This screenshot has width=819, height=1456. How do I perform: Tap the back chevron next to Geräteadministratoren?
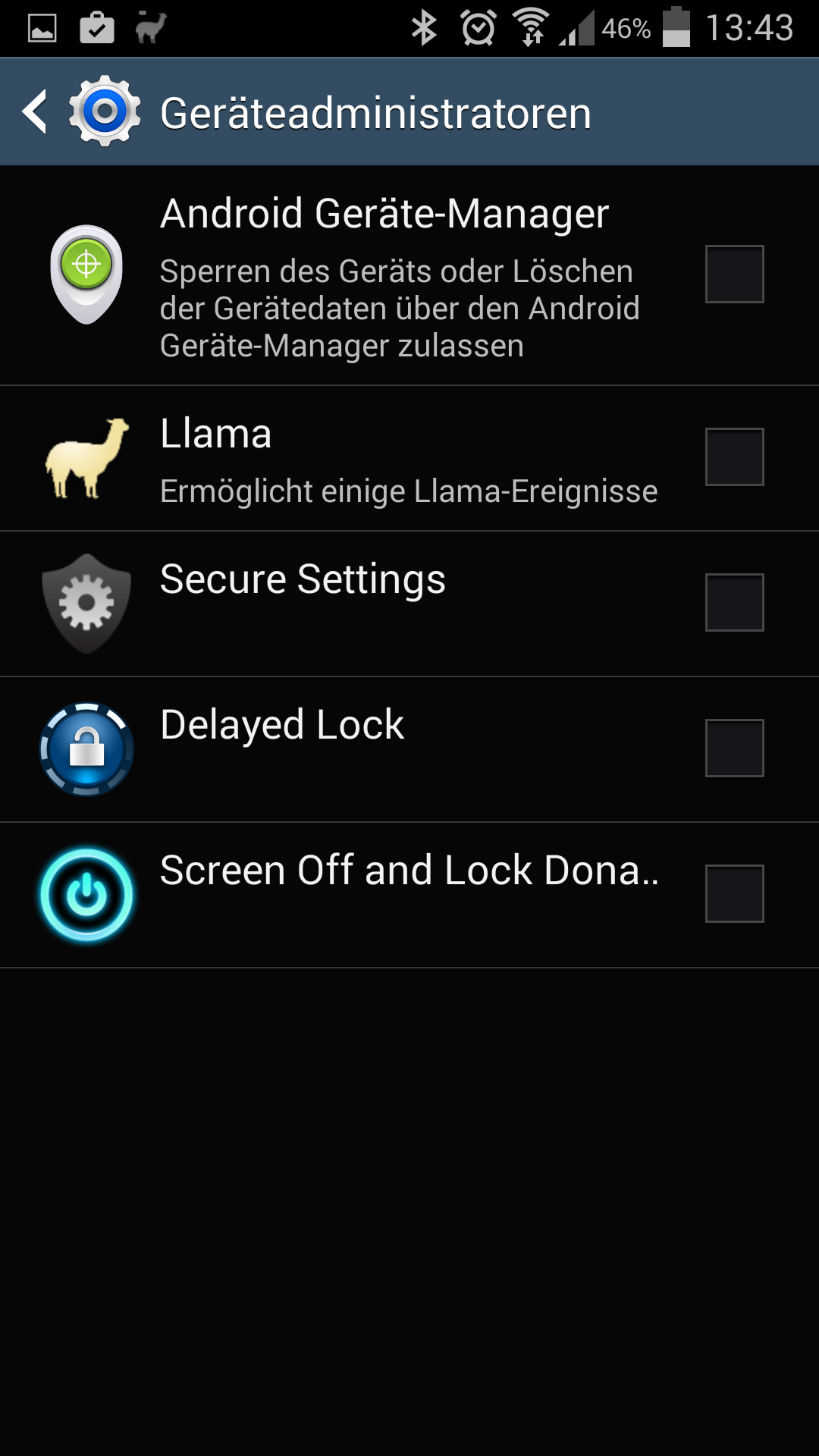pos(34,111)
